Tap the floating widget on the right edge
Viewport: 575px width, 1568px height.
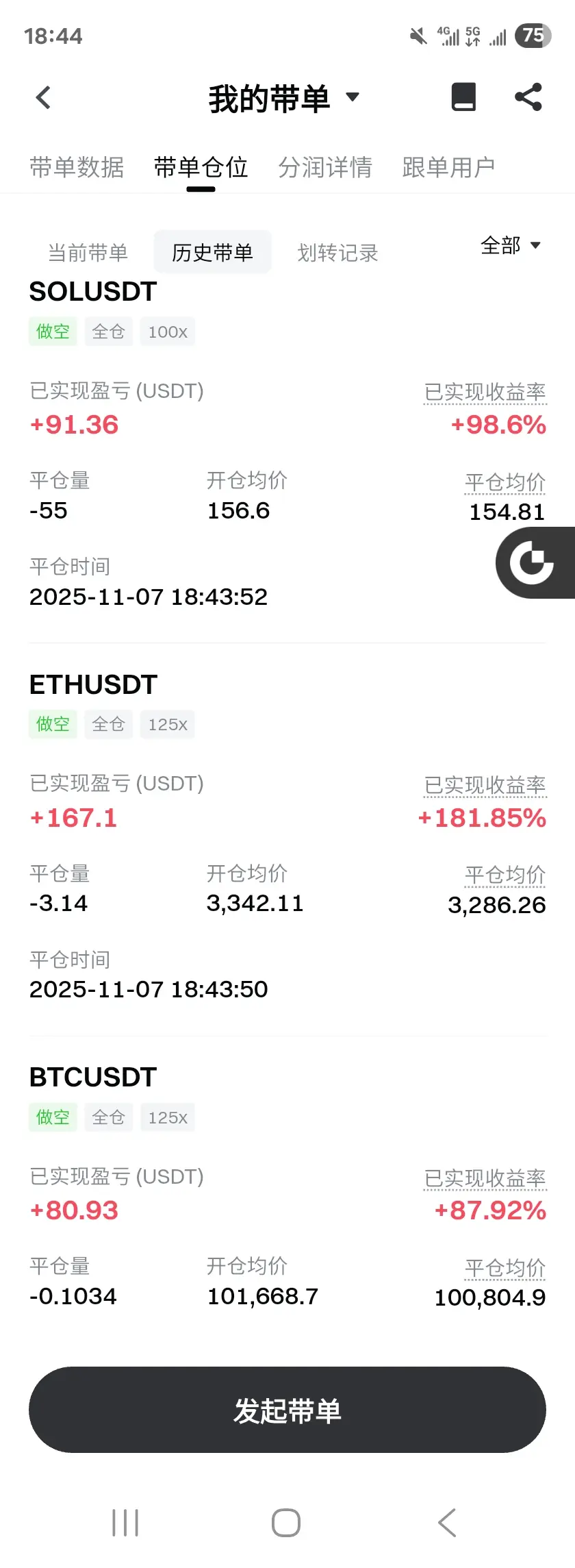point(534,562)
